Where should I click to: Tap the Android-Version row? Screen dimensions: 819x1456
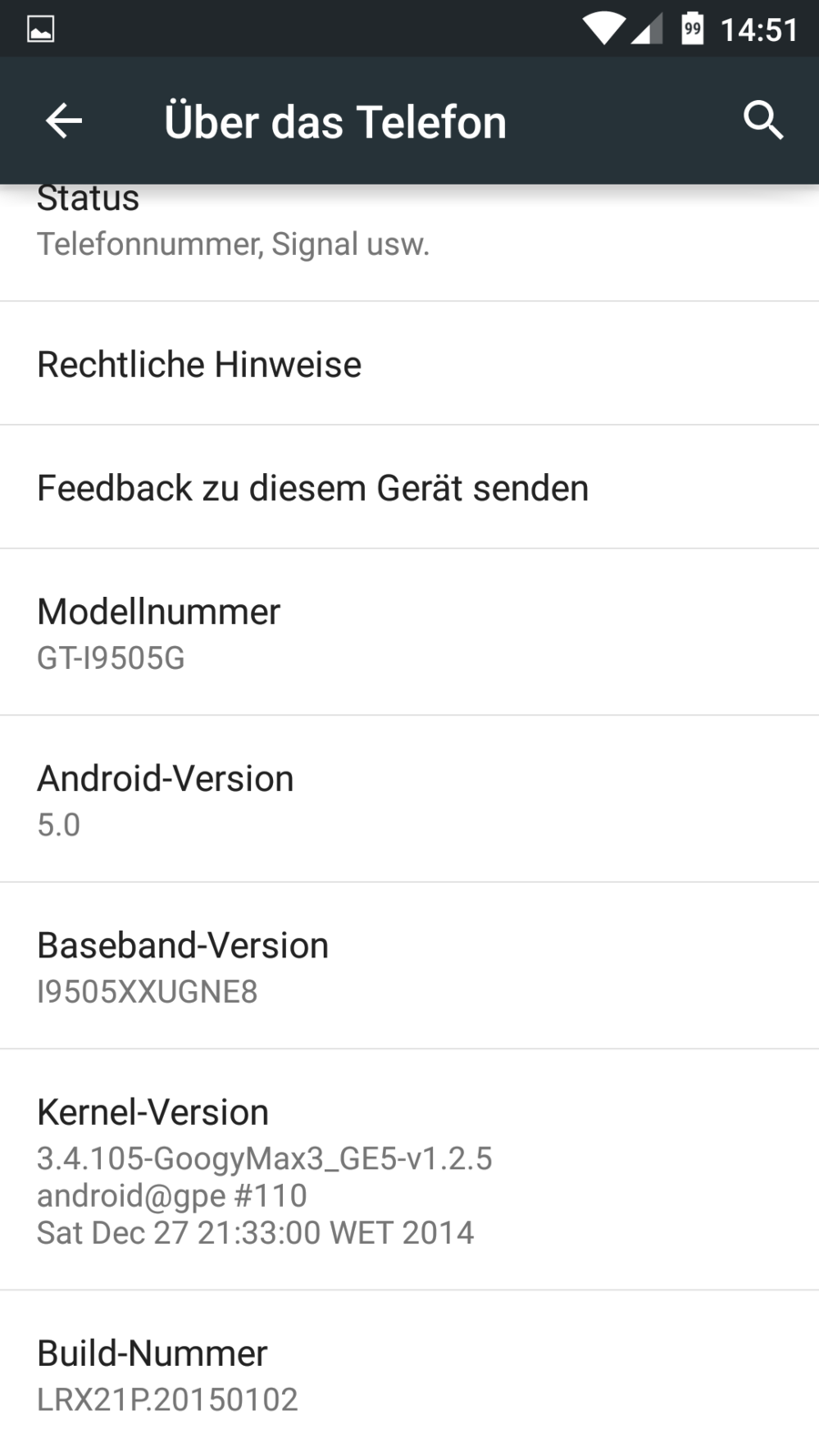coord(409,799)
